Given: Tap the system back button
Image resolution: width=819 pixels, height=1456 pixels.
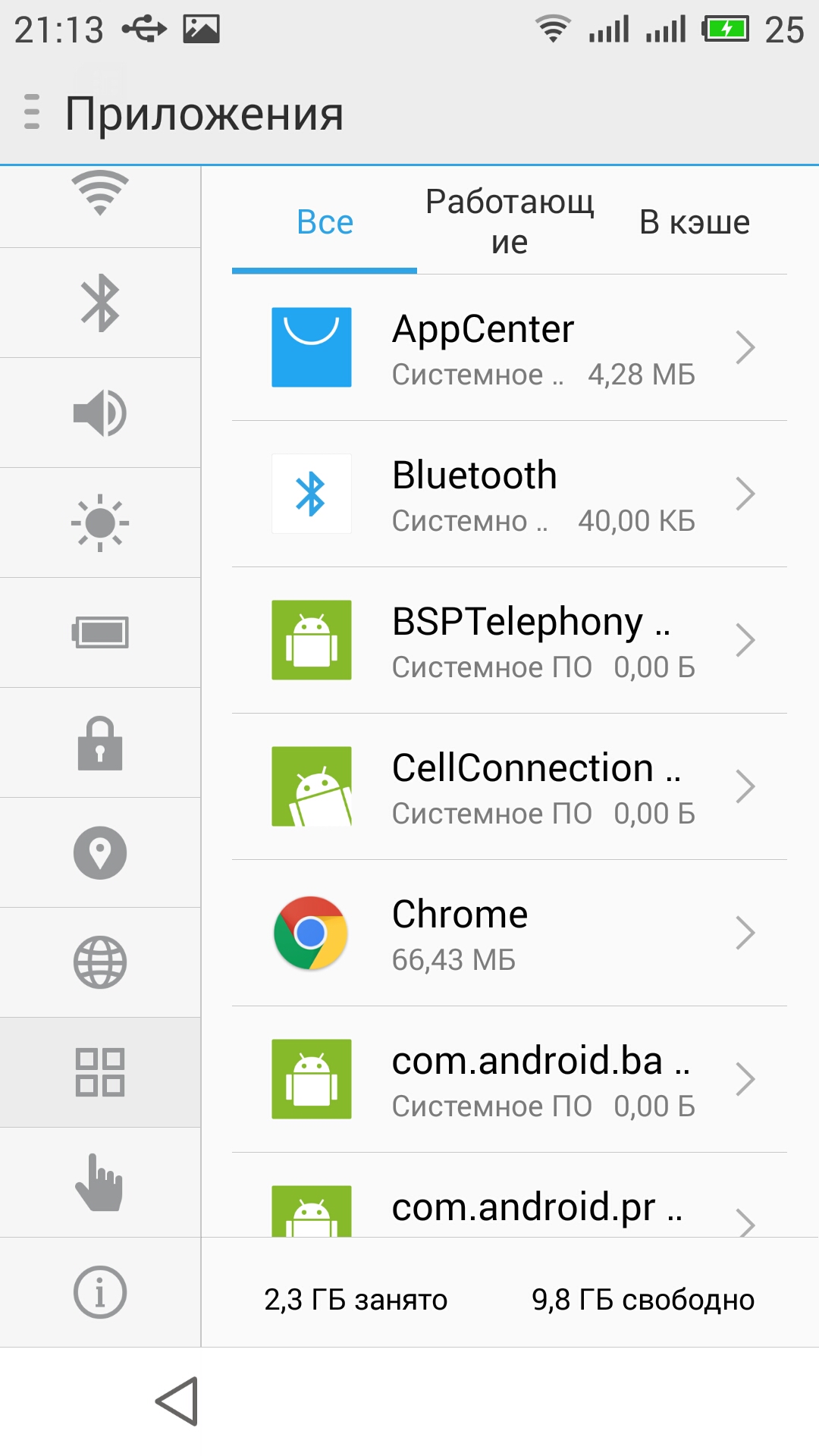Looking at the screenshot, I should (x=177, y=1401).
